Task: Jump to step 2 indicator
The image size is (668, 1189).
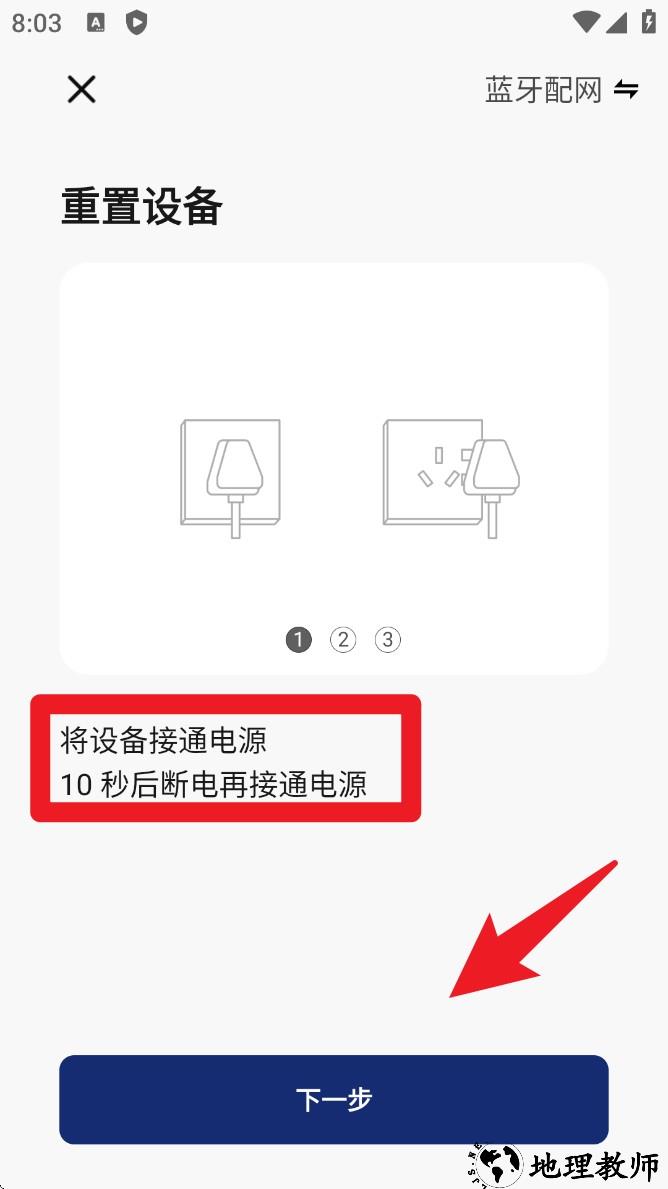Action: pyautogui.click(x=343, y=640)
